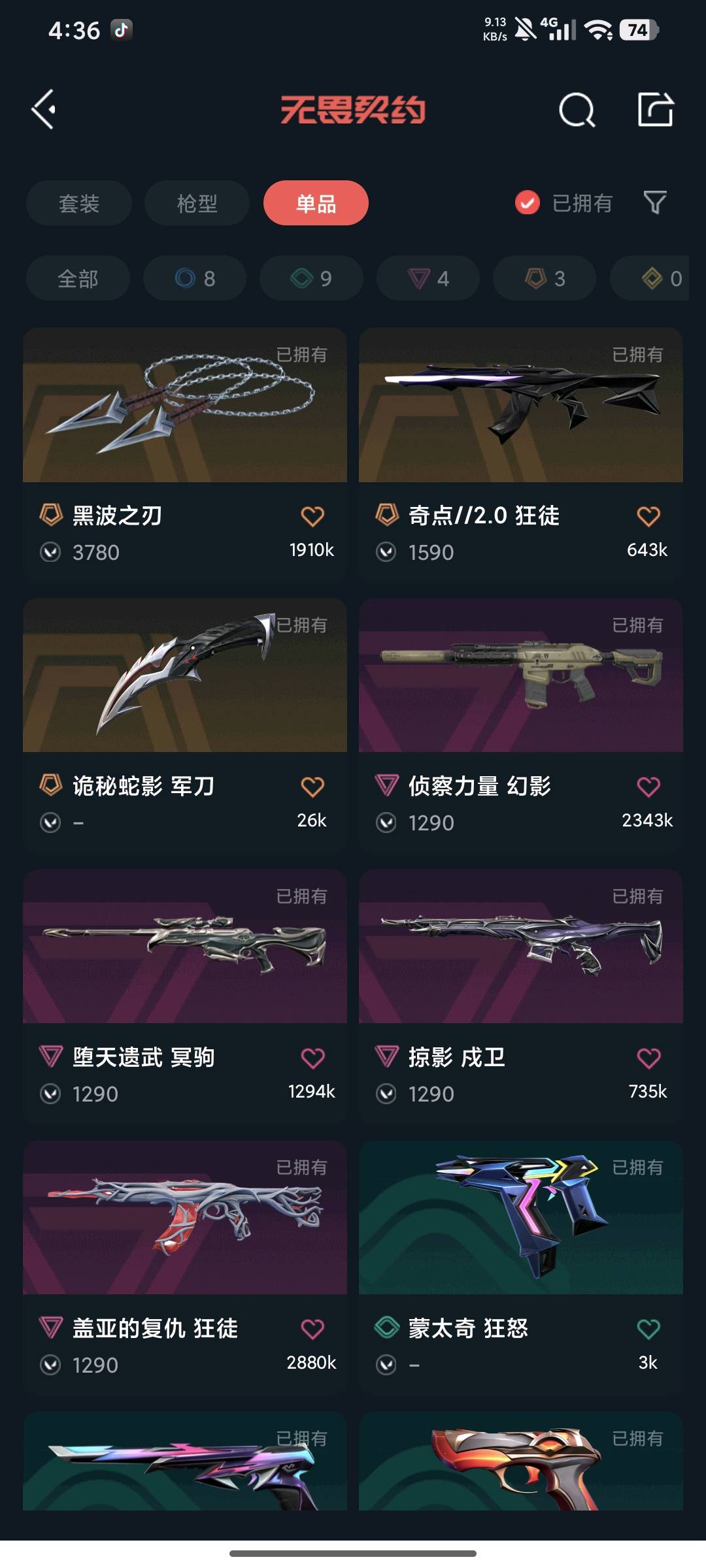The image size is (706, 1568).
Task: Open the search icon in the header
Action: click(x=577, y=110)
